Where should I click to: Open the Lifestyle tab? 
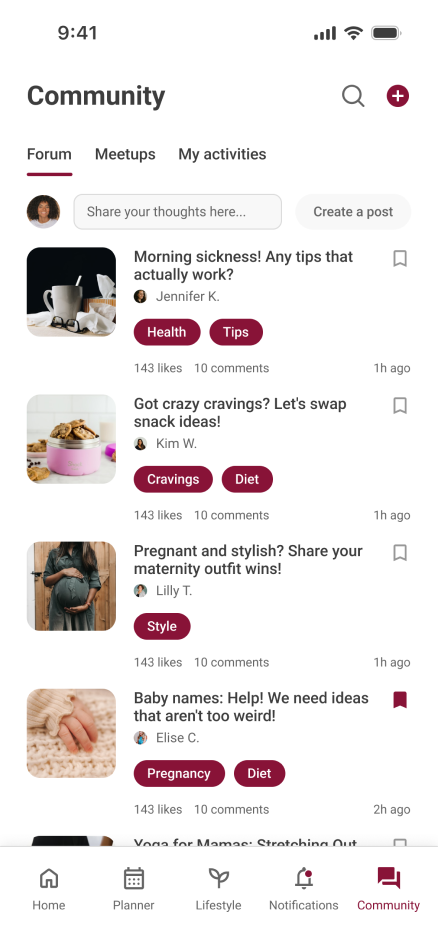coord(218,889)
